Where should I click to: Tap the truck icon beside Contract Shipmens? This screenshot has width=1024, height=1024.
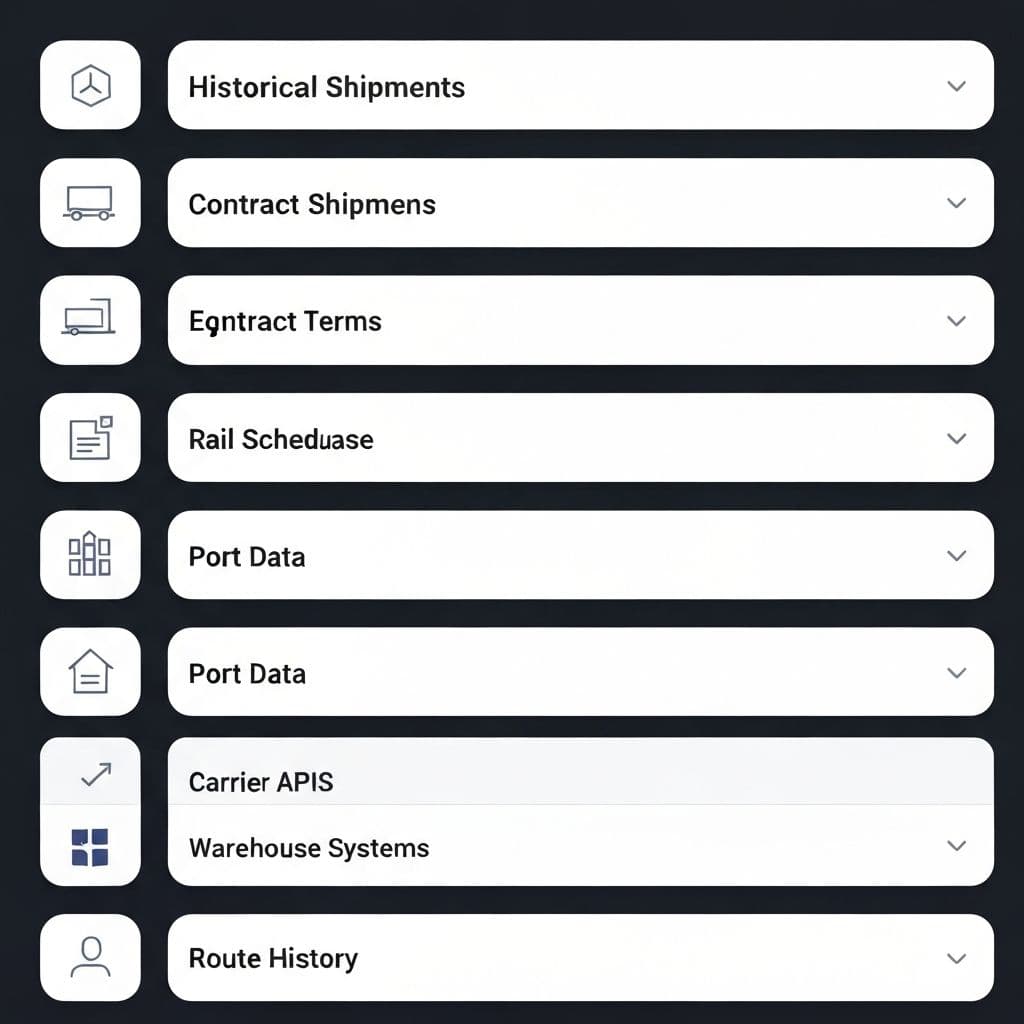[90, 203]
